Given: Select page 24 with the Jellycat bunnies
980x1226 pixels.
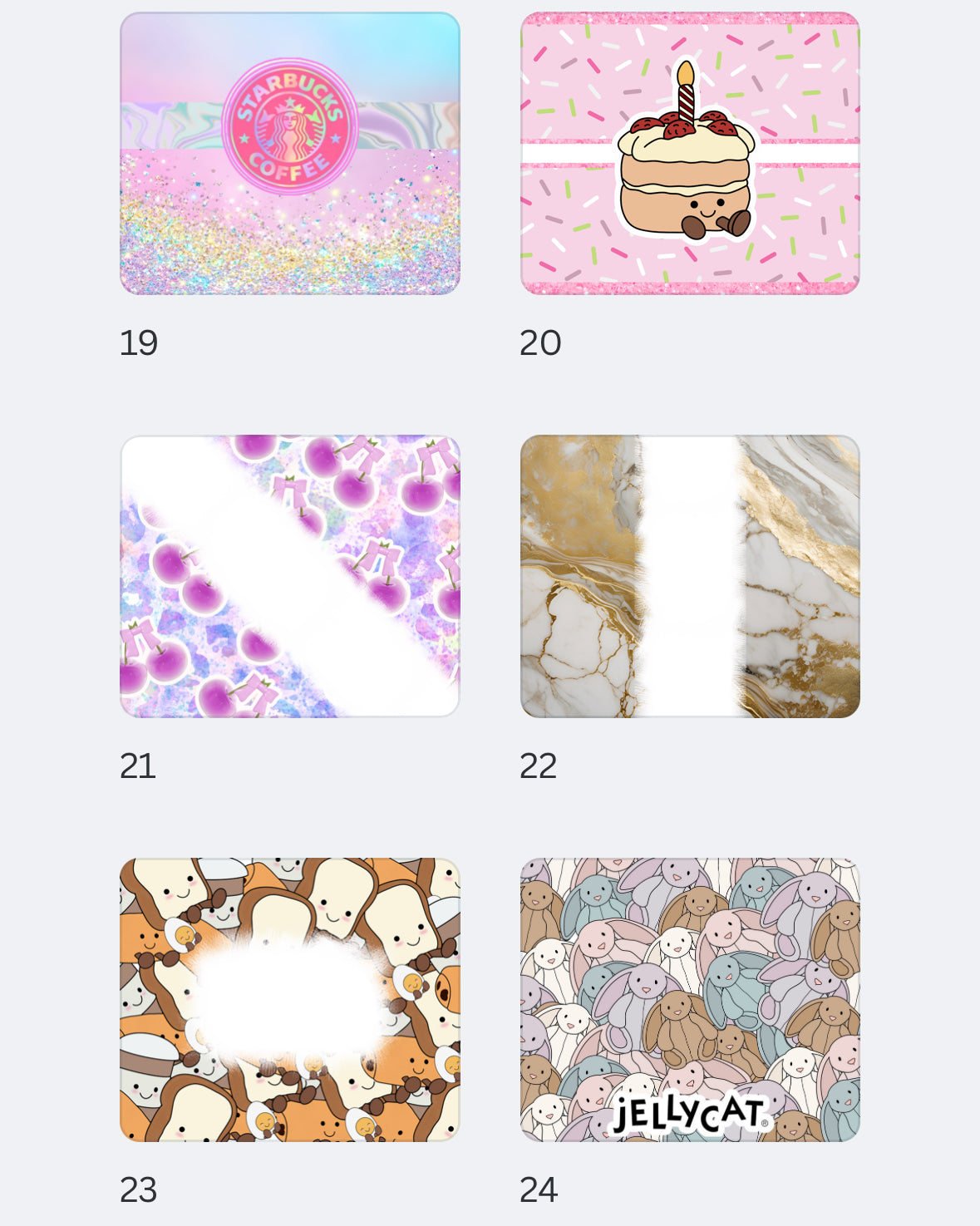Looking at the screenshot, I should [690, 1000].
